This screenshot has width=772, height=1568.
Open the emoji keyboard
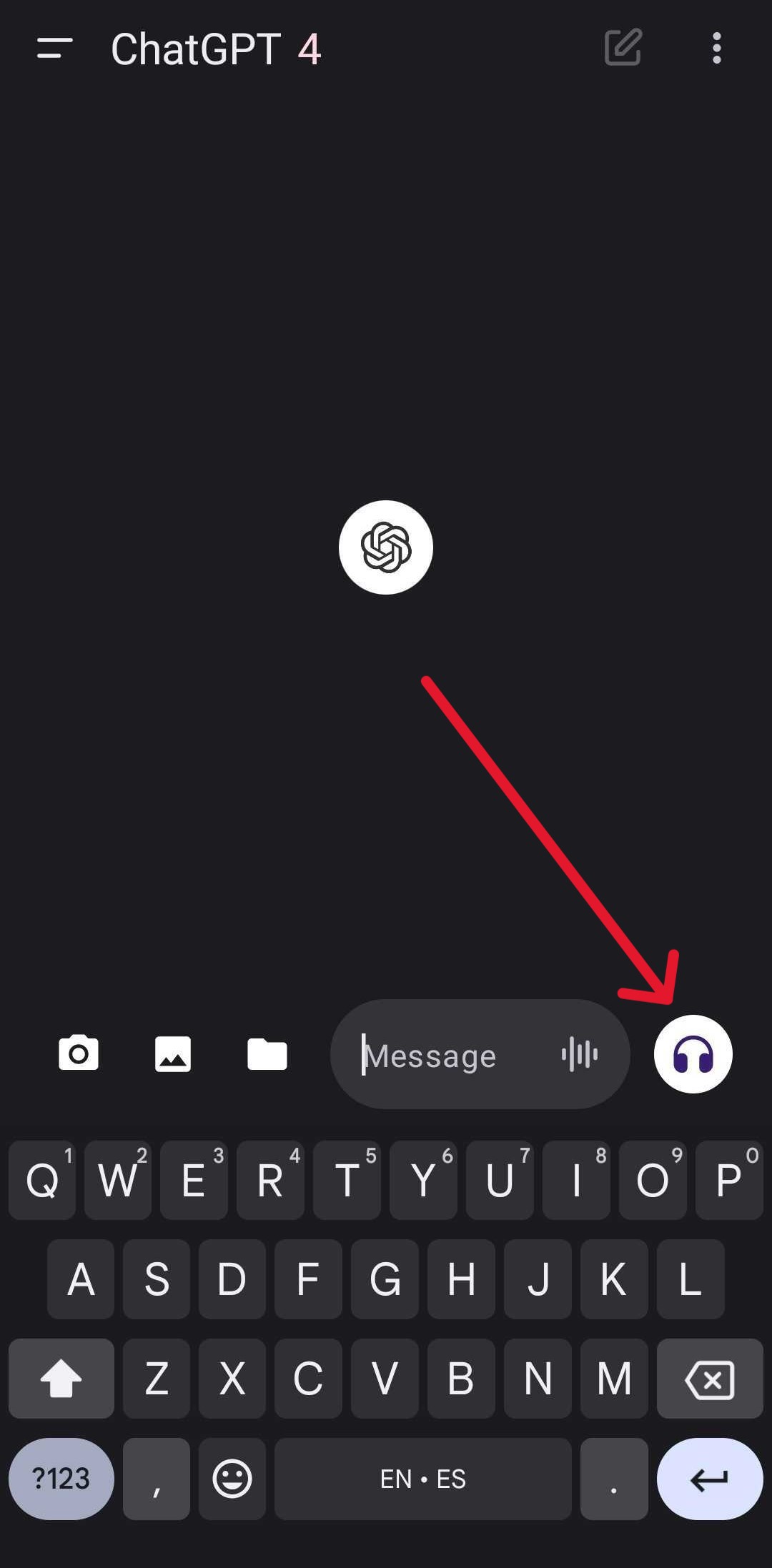tap(232, 1479)
